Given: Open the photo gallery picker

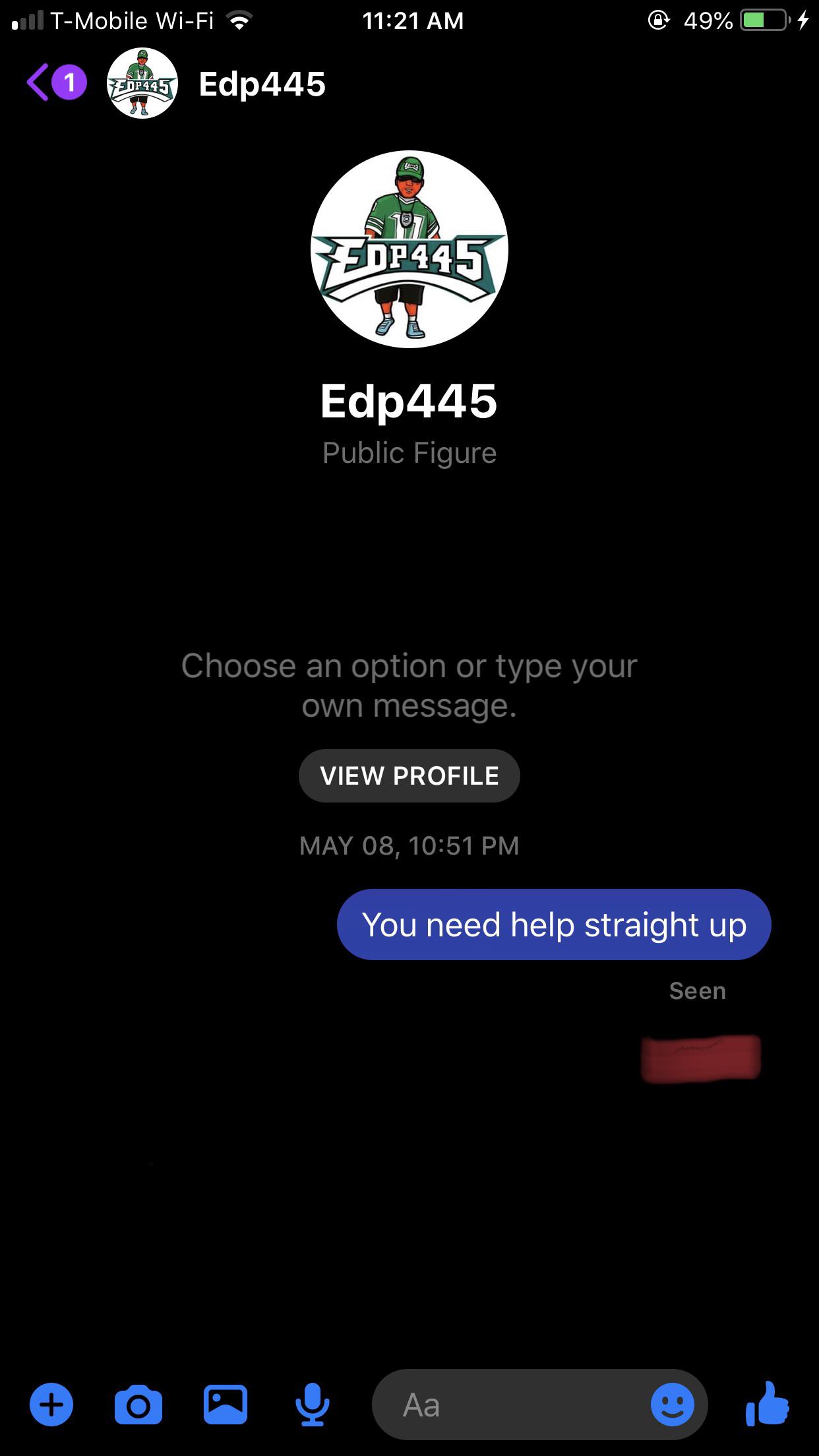Looking at the screenshot, I should 226,1405.
